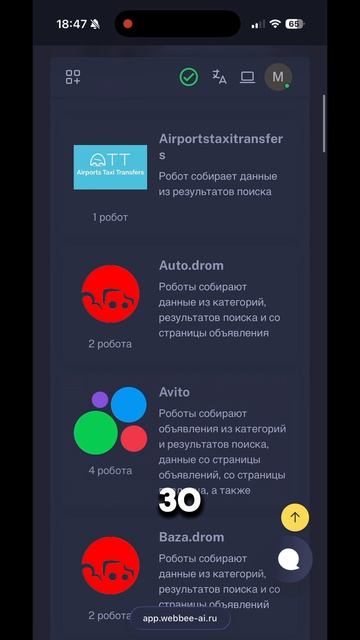Open the Auto.drom robots card
Image resolution: width=360 pixels, height=640 pixels.
180,304
